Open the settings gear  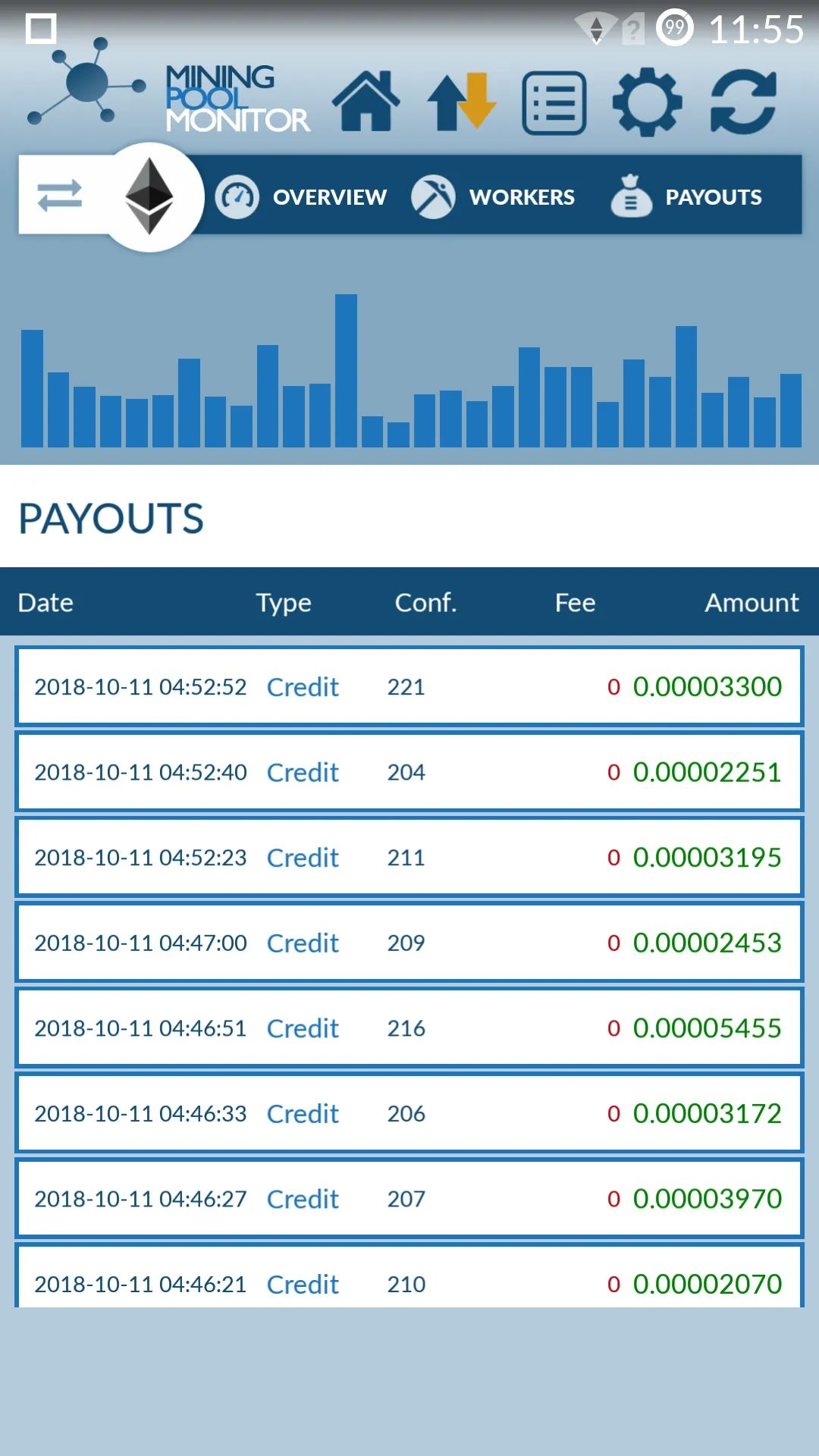pos(647,102)
